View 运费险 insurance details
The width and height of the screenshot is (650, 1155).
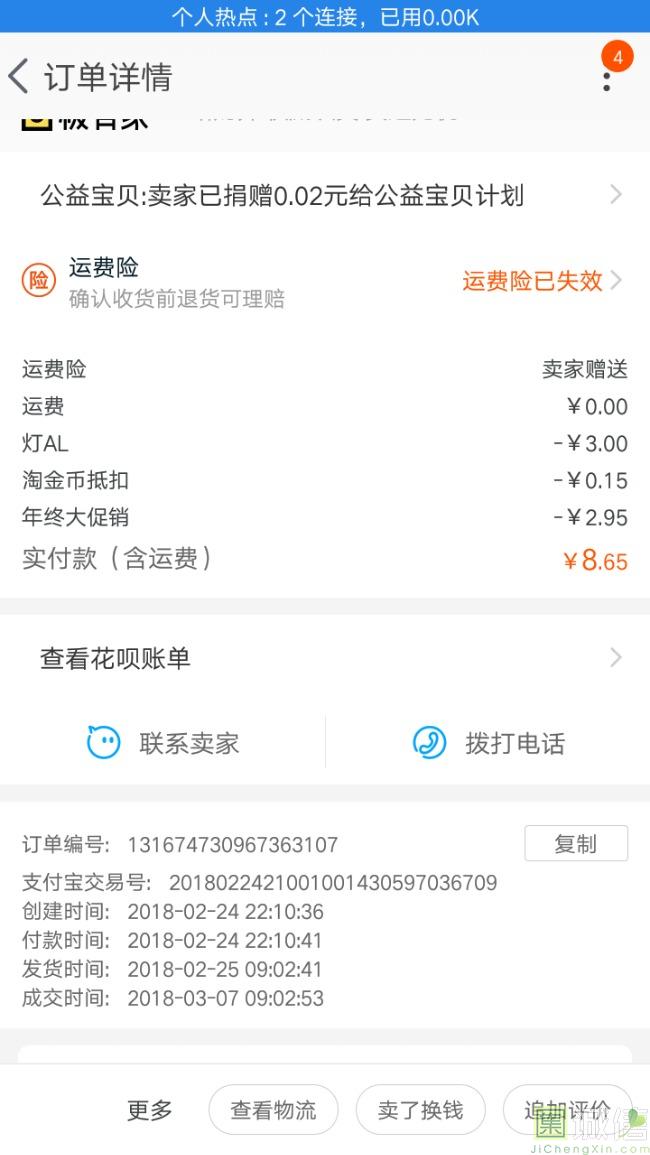[325, 281]
